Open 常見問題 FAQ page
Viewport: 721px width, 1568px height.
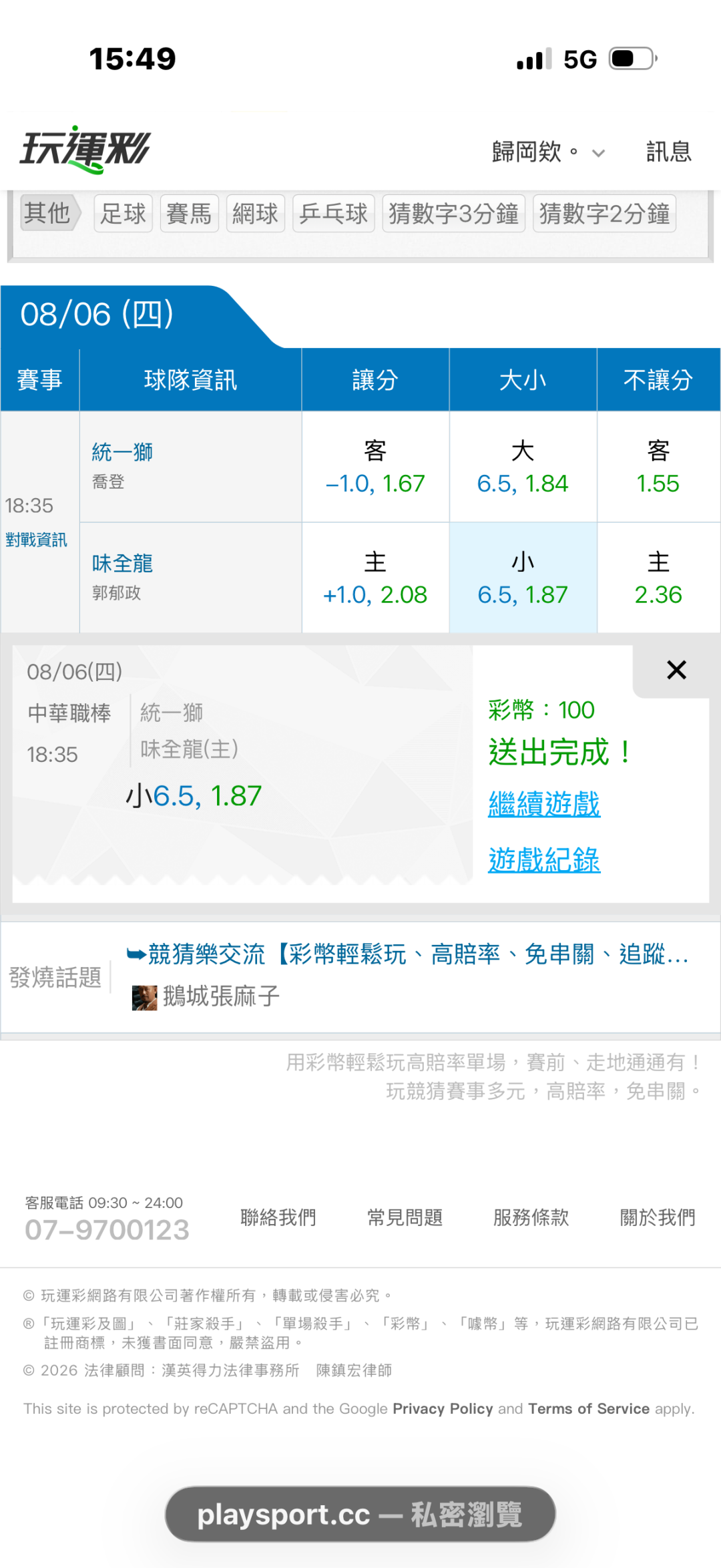point(405,1217)
